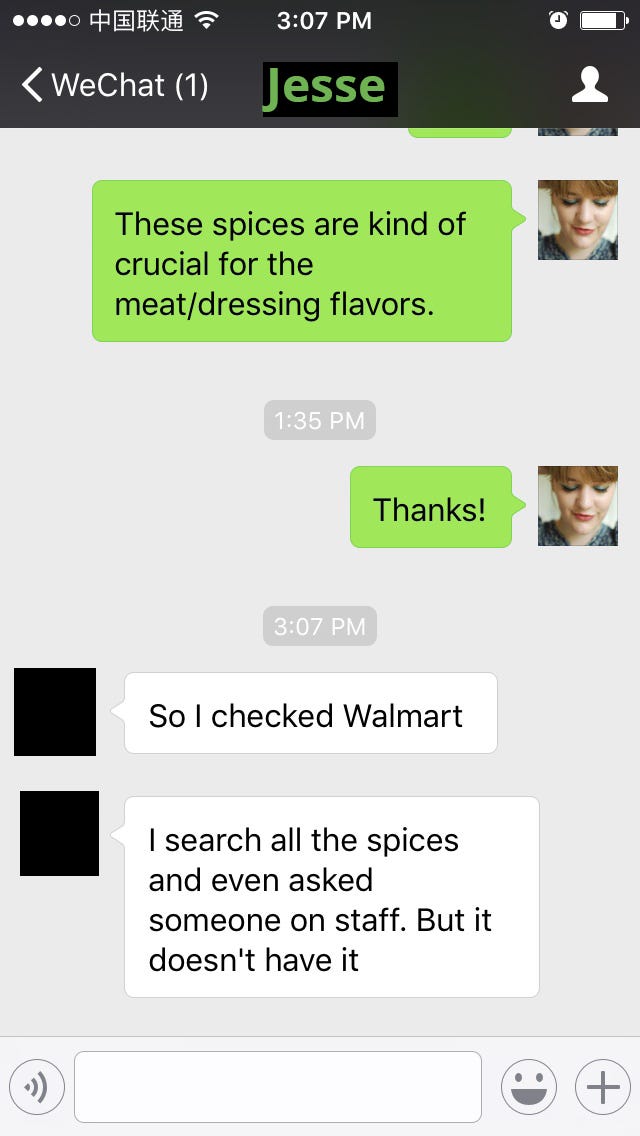Screen dimensions: 640x1136
Task: Open my avatar next to Thanks! message
Action: 577,506
